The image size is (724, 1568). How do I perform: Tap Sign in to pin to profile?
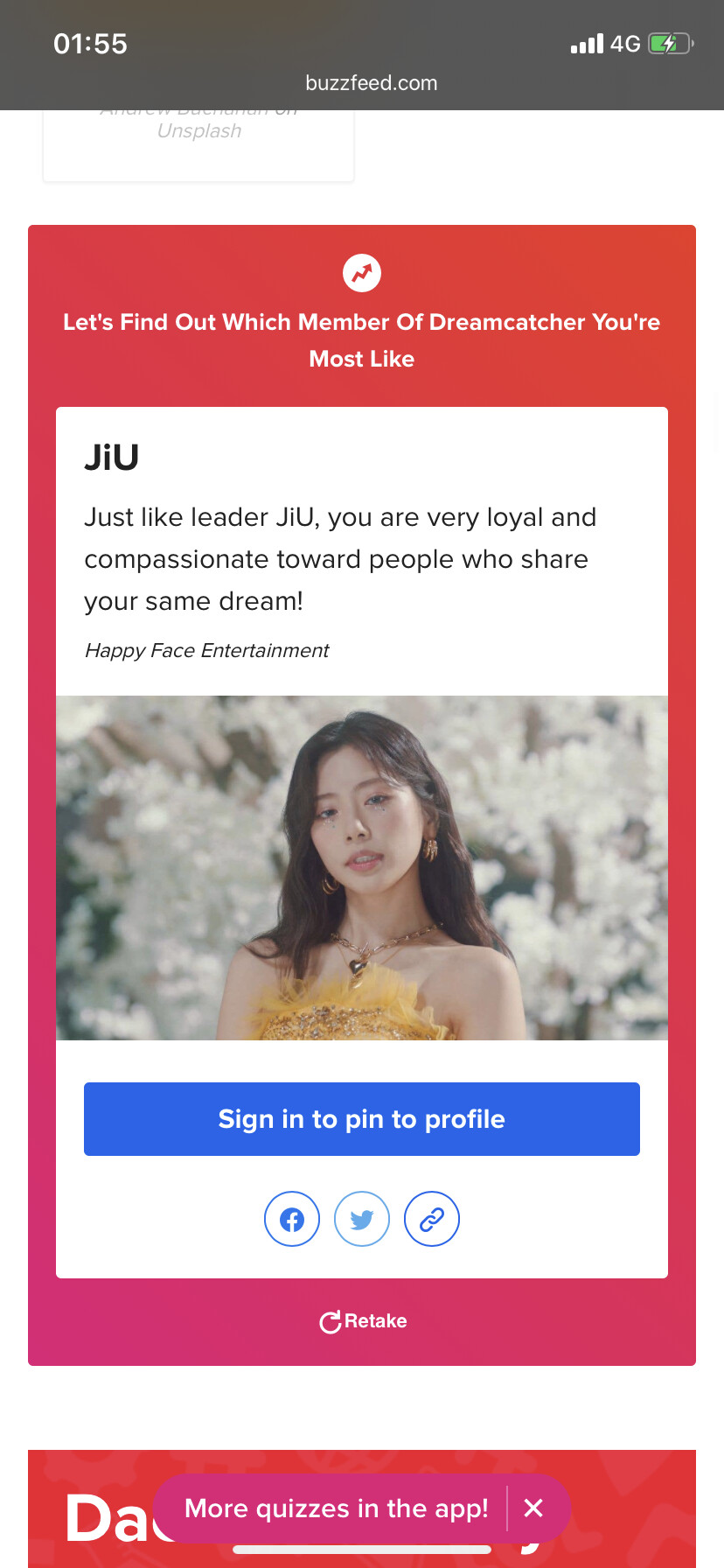[362, 1119]
